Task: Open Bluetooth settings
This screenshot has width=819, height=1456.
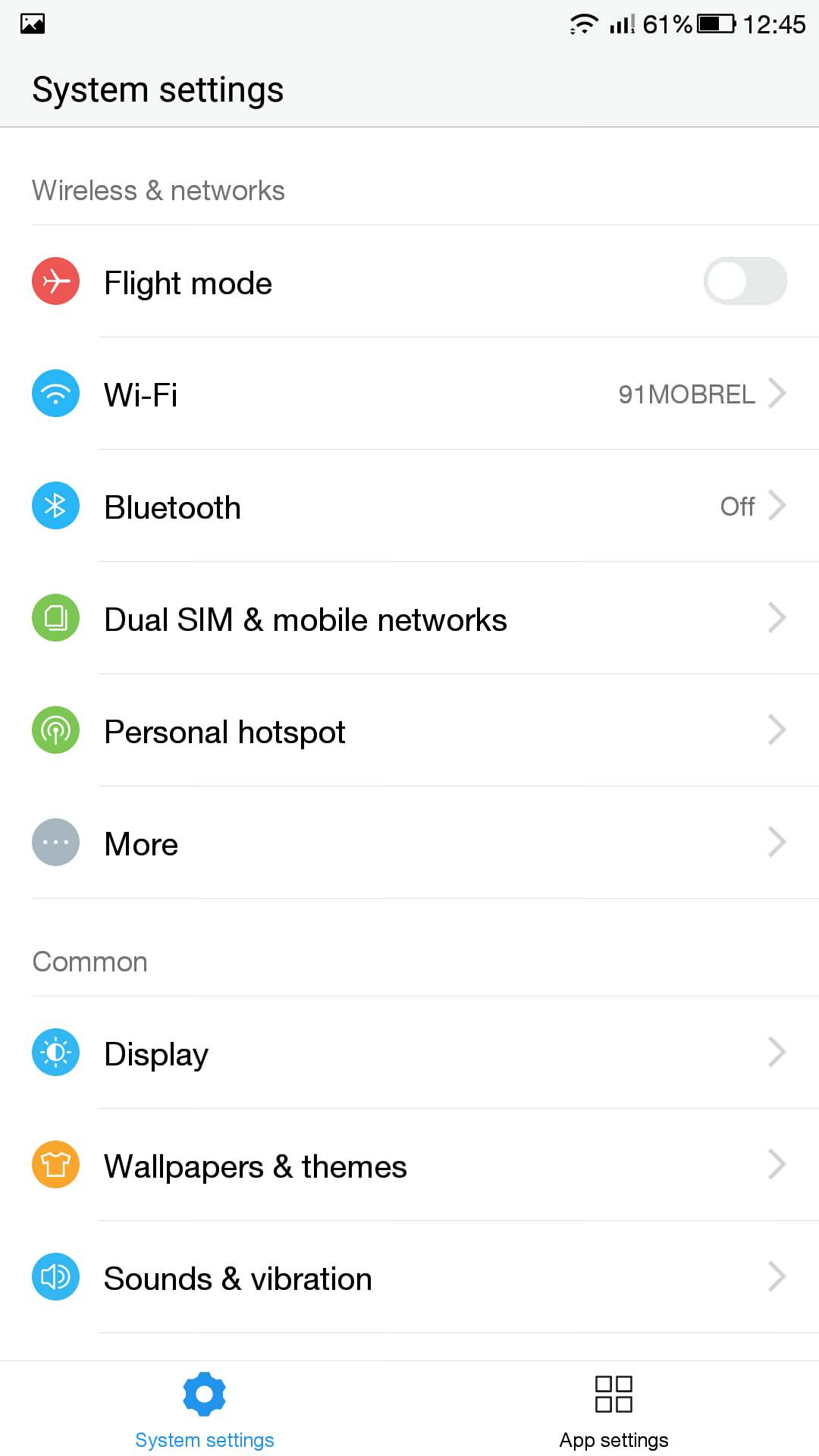Action: coord(409,506)
